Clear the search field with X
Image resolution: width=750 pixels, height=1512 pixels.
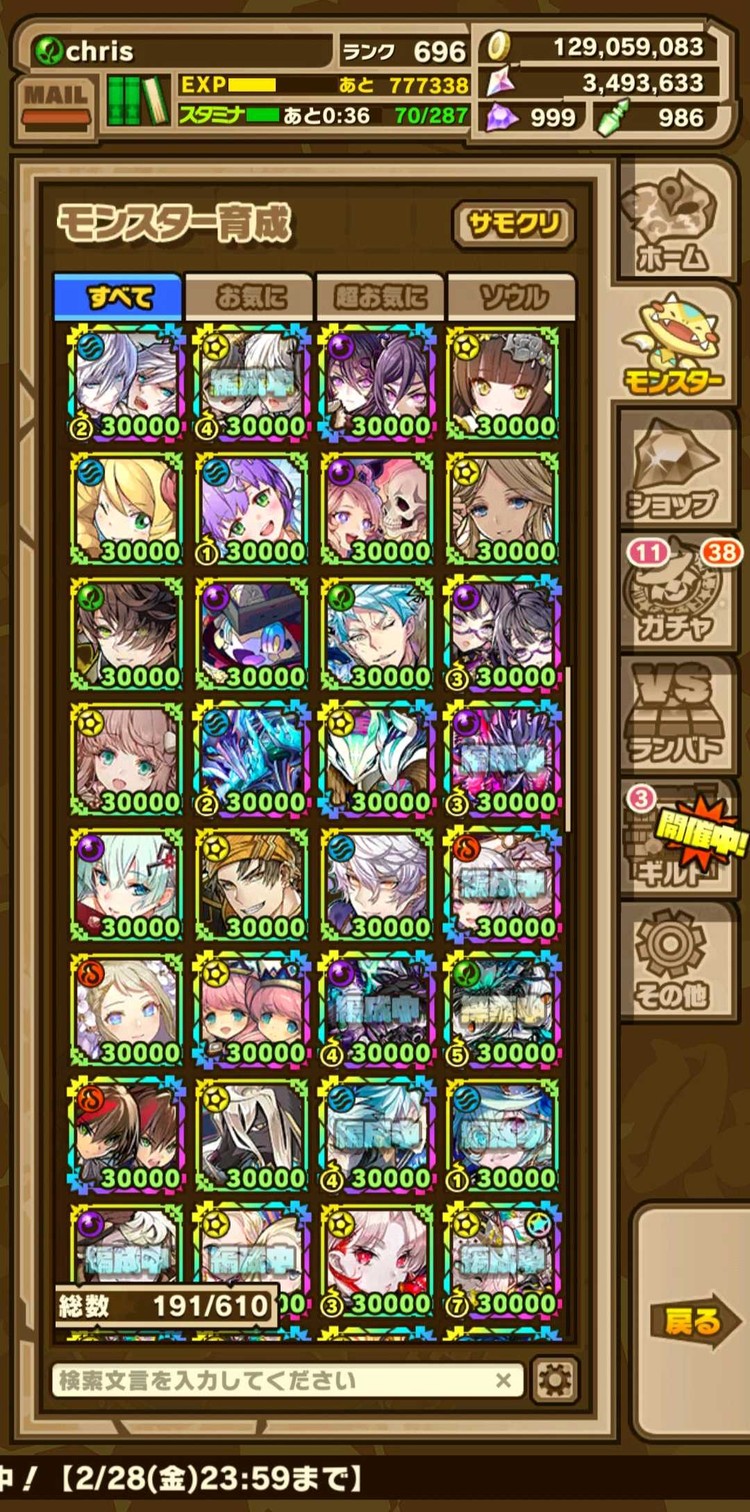504,1382
